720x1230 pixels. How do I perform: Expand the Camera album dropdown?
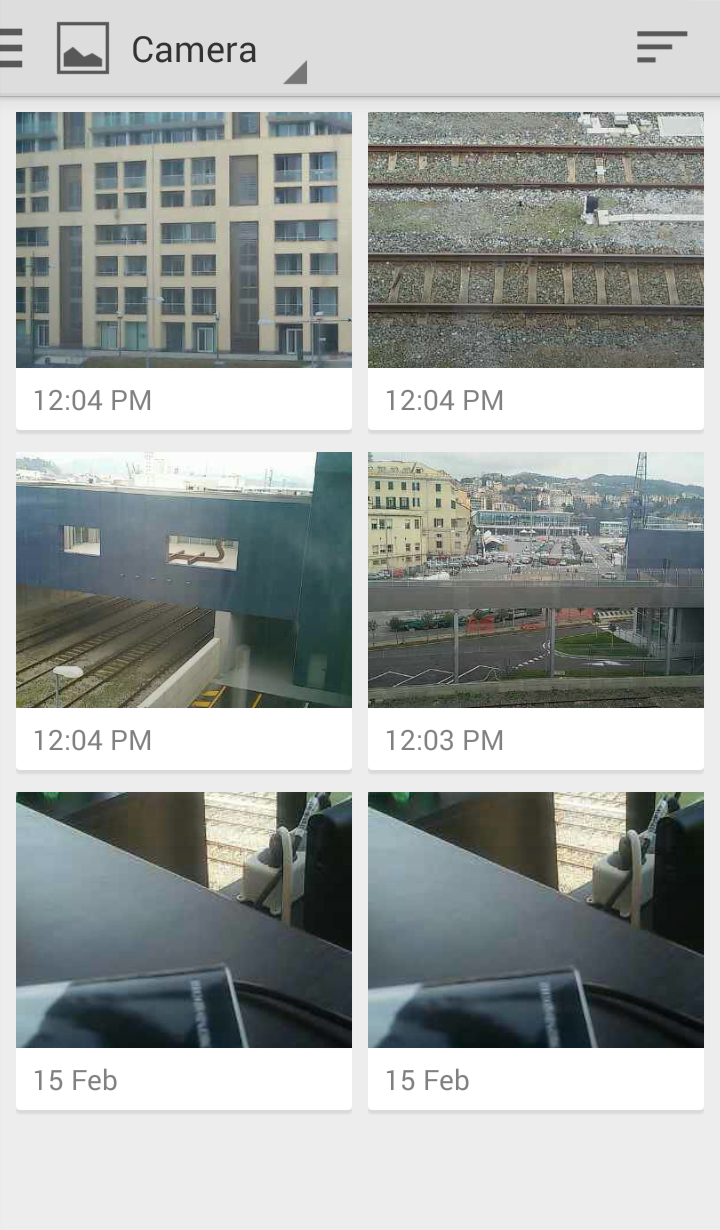point(194,50)
